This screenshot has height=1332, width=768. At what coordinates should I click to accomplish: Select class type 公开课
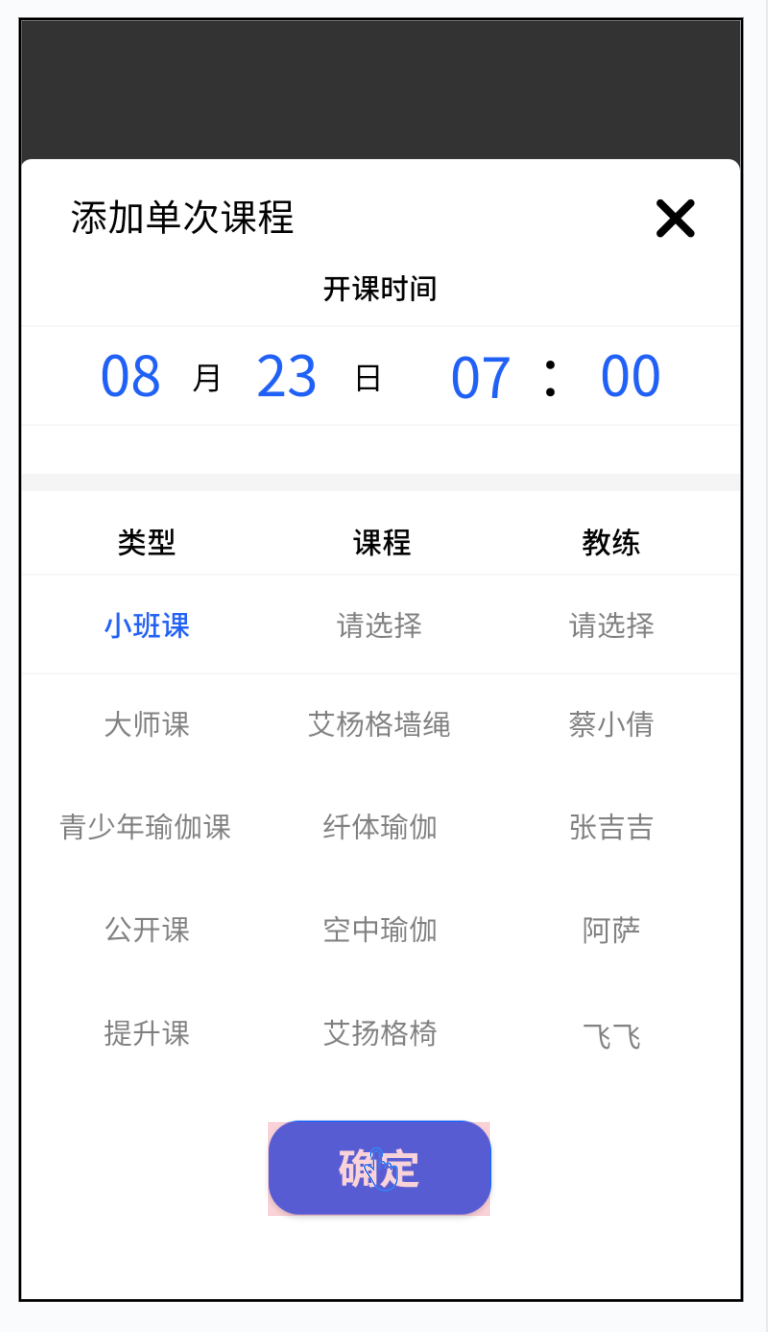point(147,930)
